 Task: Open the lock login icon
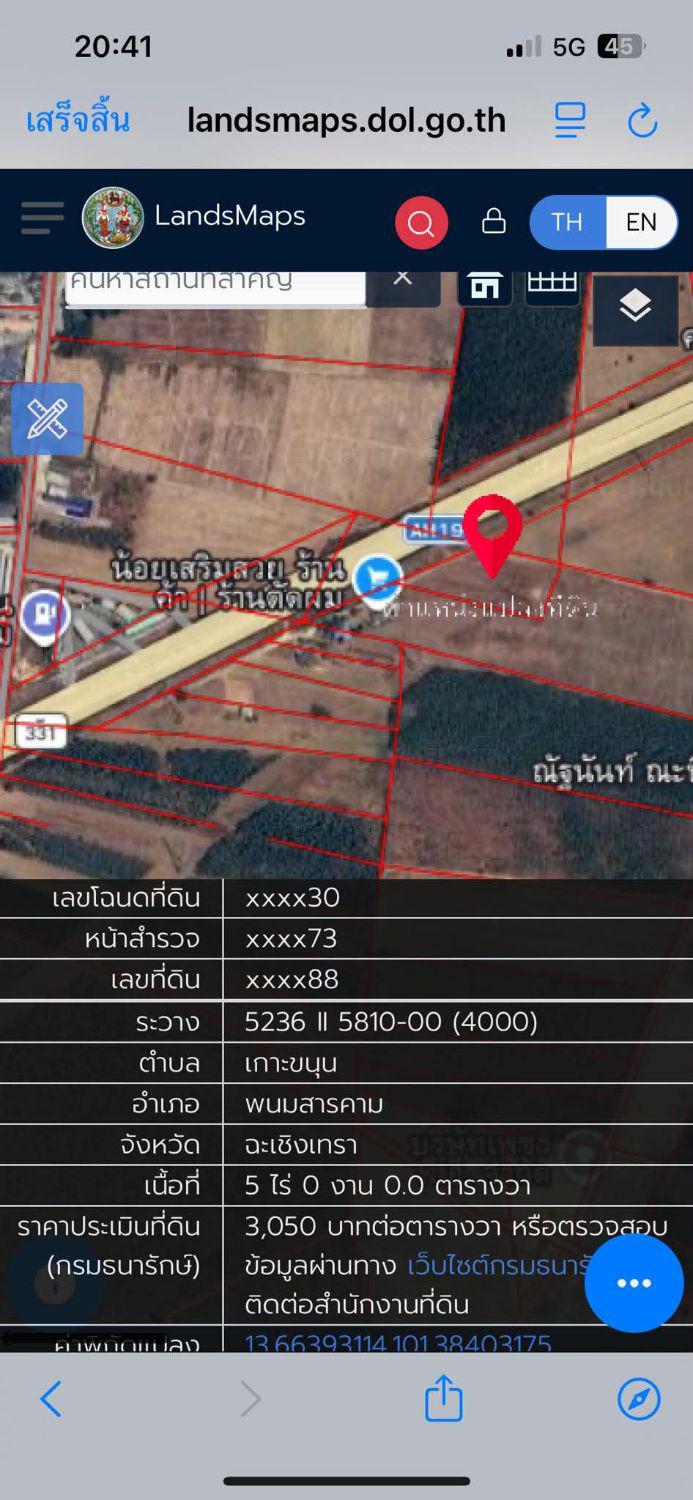point(494,221)
